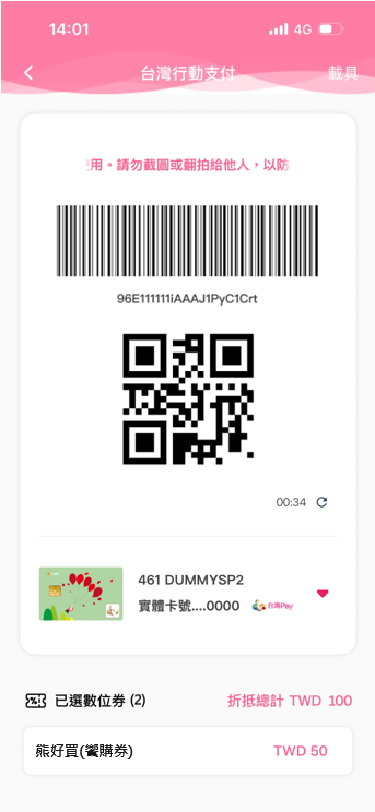Refresh the payment code timer

(322, 502)
